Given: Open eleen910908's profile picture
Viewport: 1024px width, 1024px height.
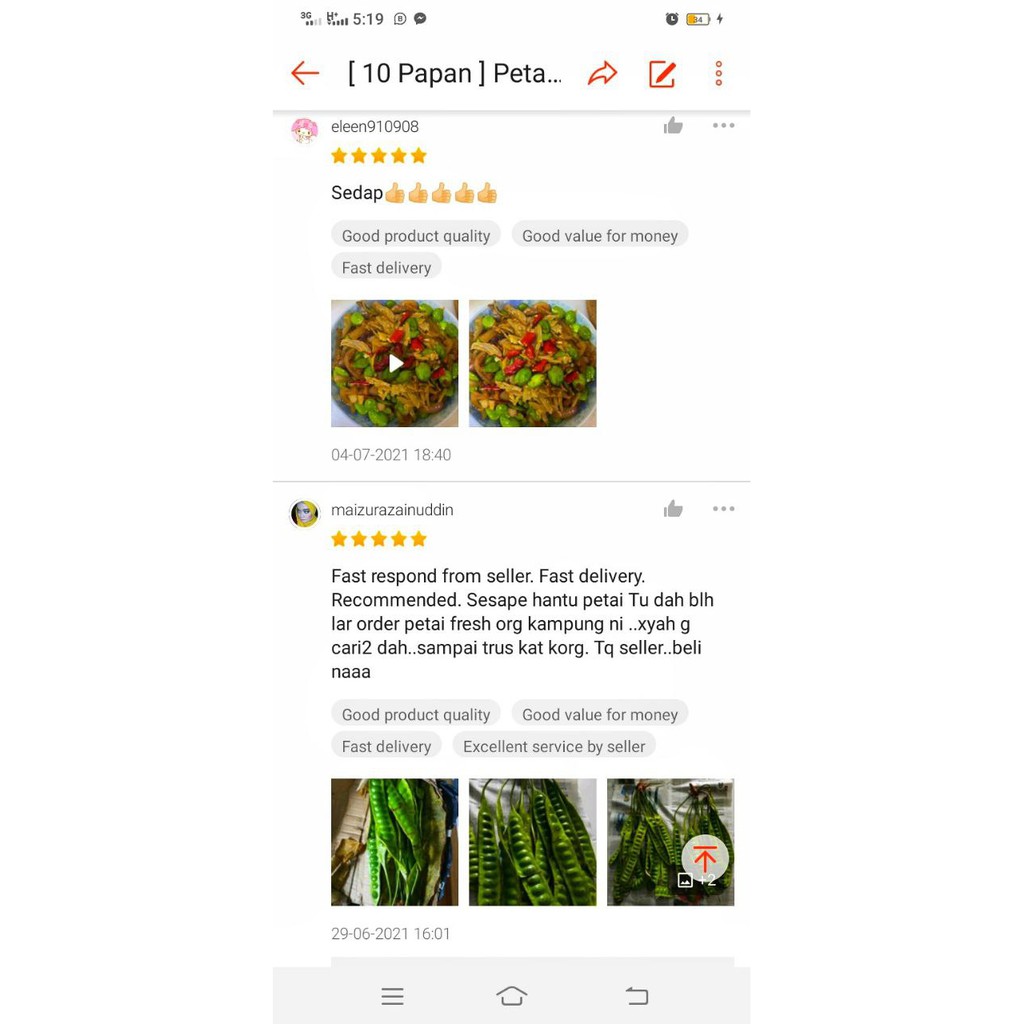Looking at the screenshot, I should pyautogui.click(x=304, y=131).
